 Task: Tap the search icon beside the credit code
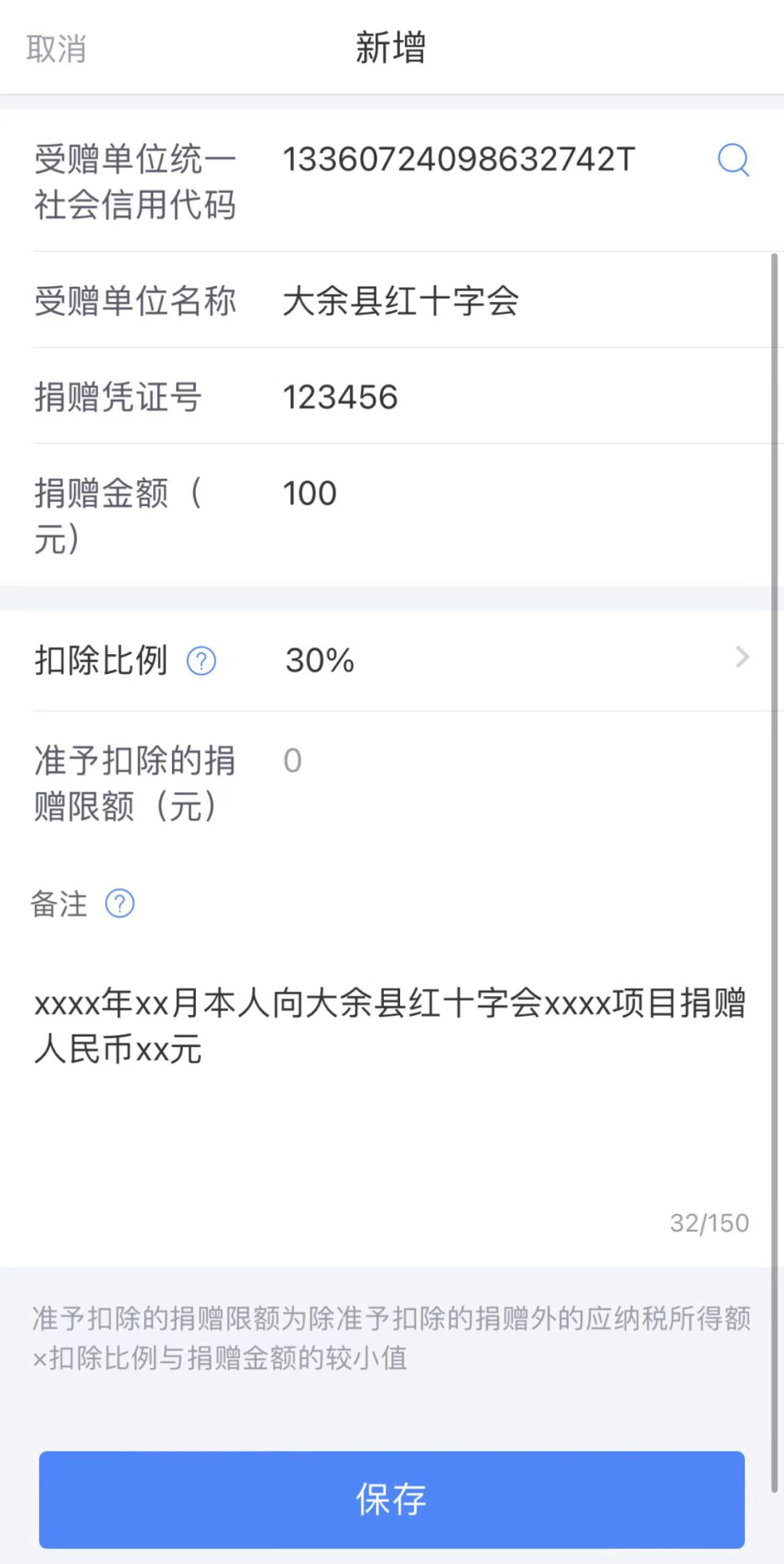coord(732,160)
